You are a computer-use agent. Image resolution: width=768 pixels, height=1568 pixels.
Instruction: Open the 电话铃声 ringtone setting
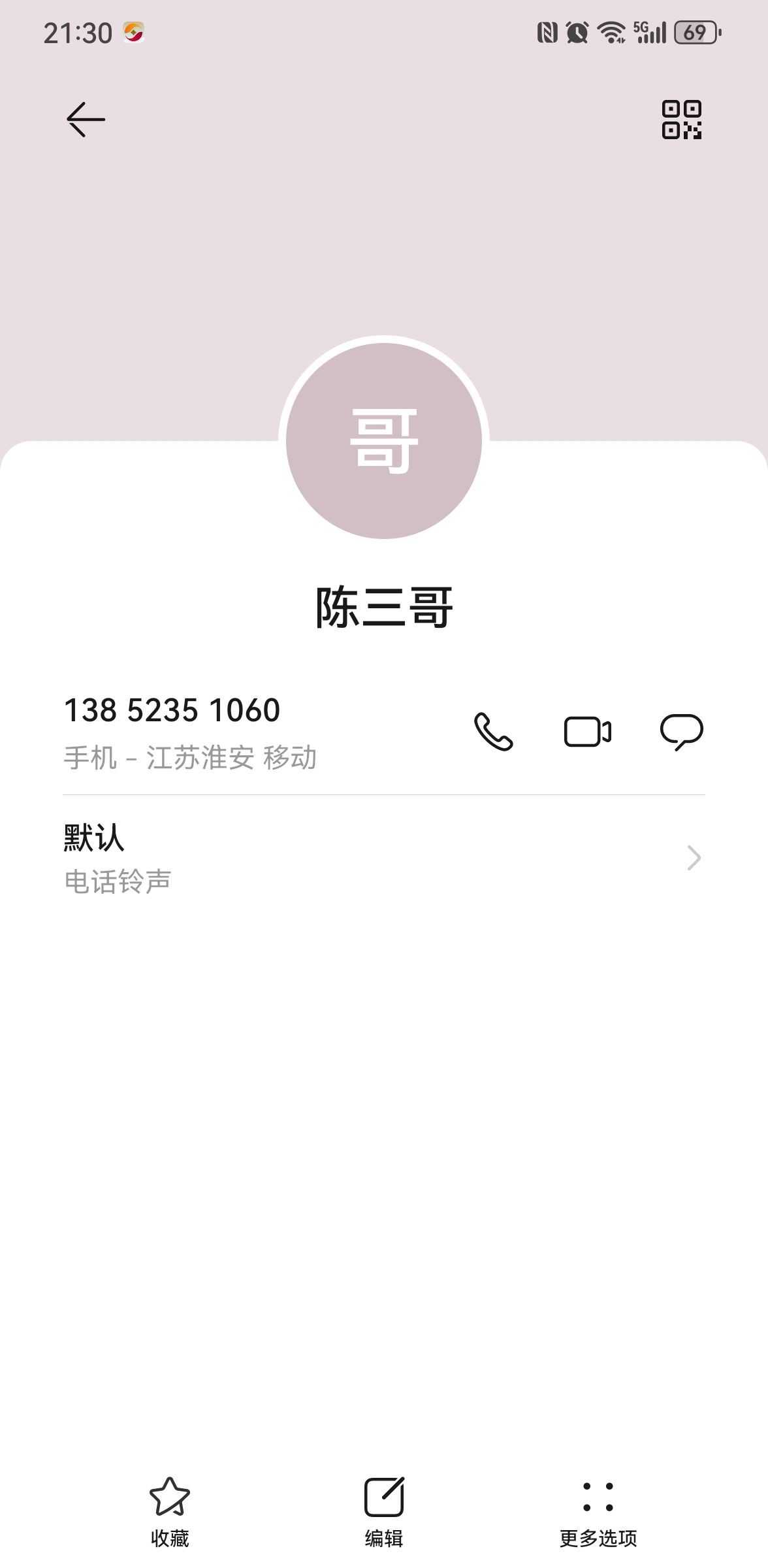(384, 858)
